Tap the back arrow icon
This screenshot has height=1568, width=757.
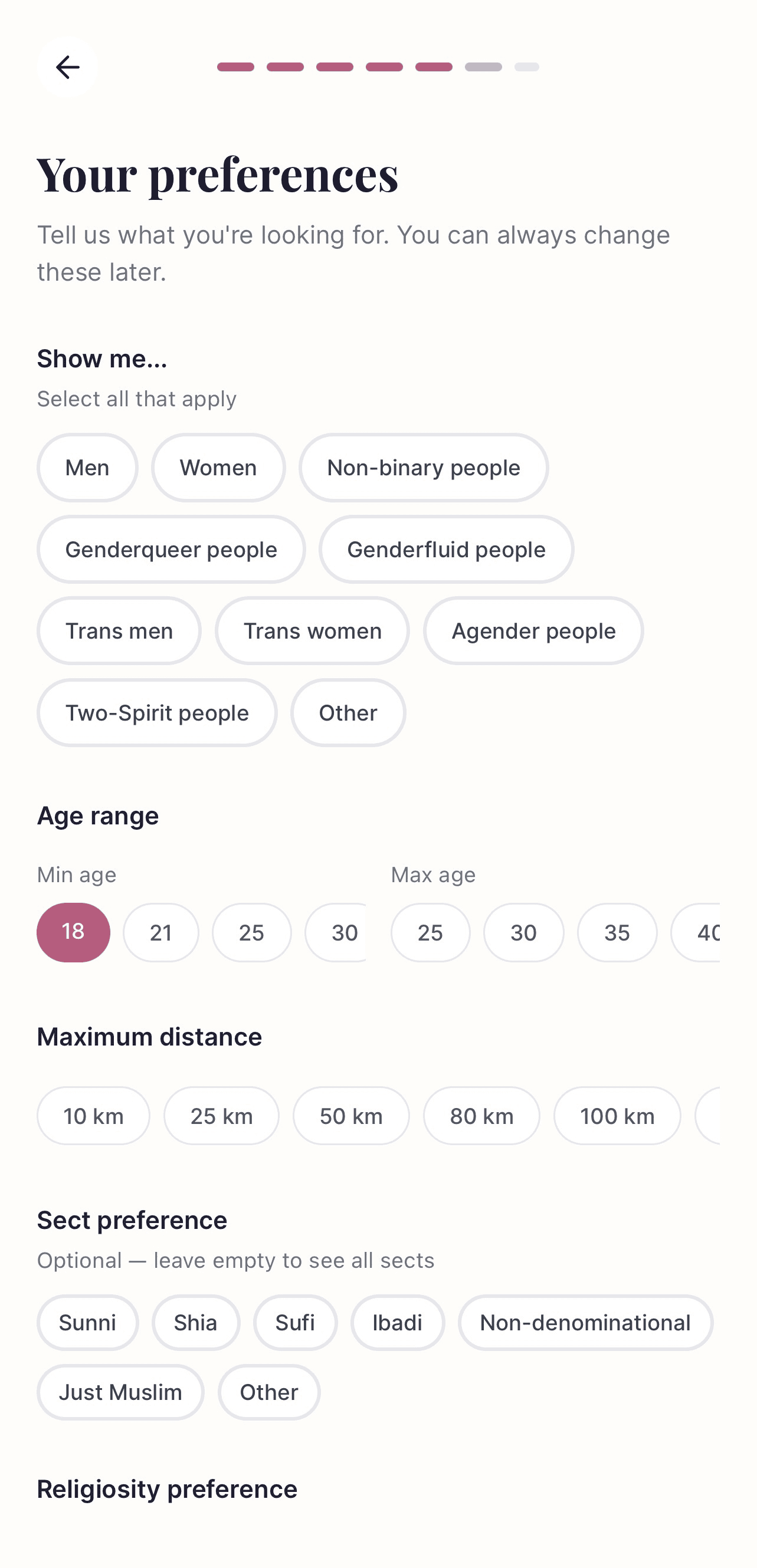coord(67,67)
